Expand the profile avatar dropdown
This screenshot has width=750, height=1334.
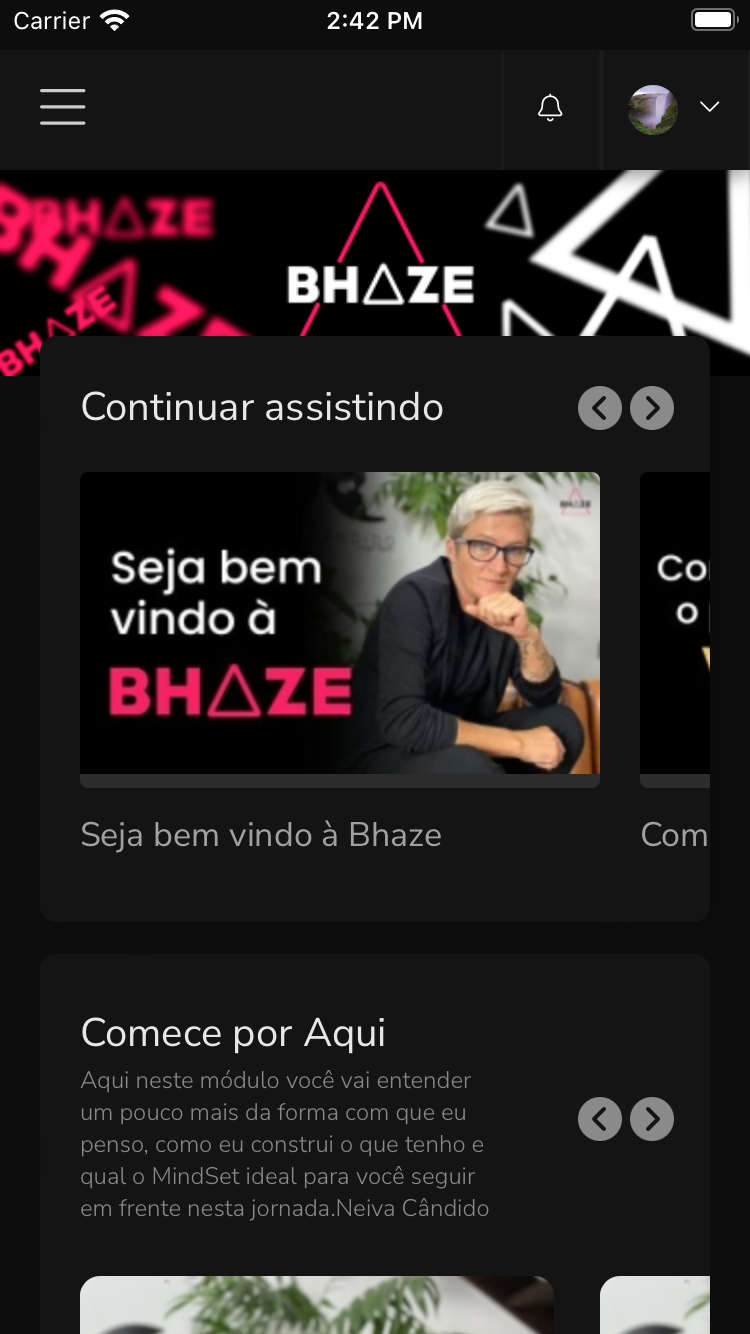coord(675,109)
